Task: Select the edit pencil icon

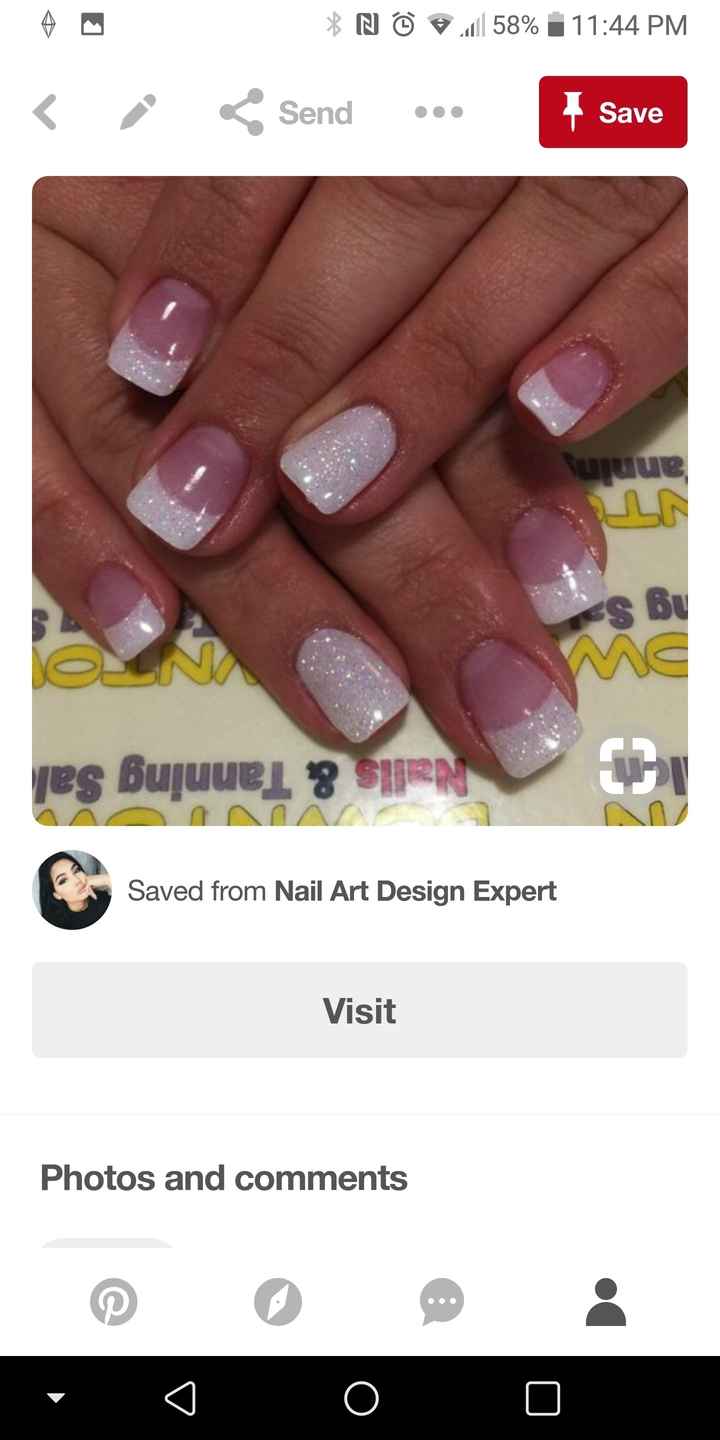Action: (x=137, y=112)
